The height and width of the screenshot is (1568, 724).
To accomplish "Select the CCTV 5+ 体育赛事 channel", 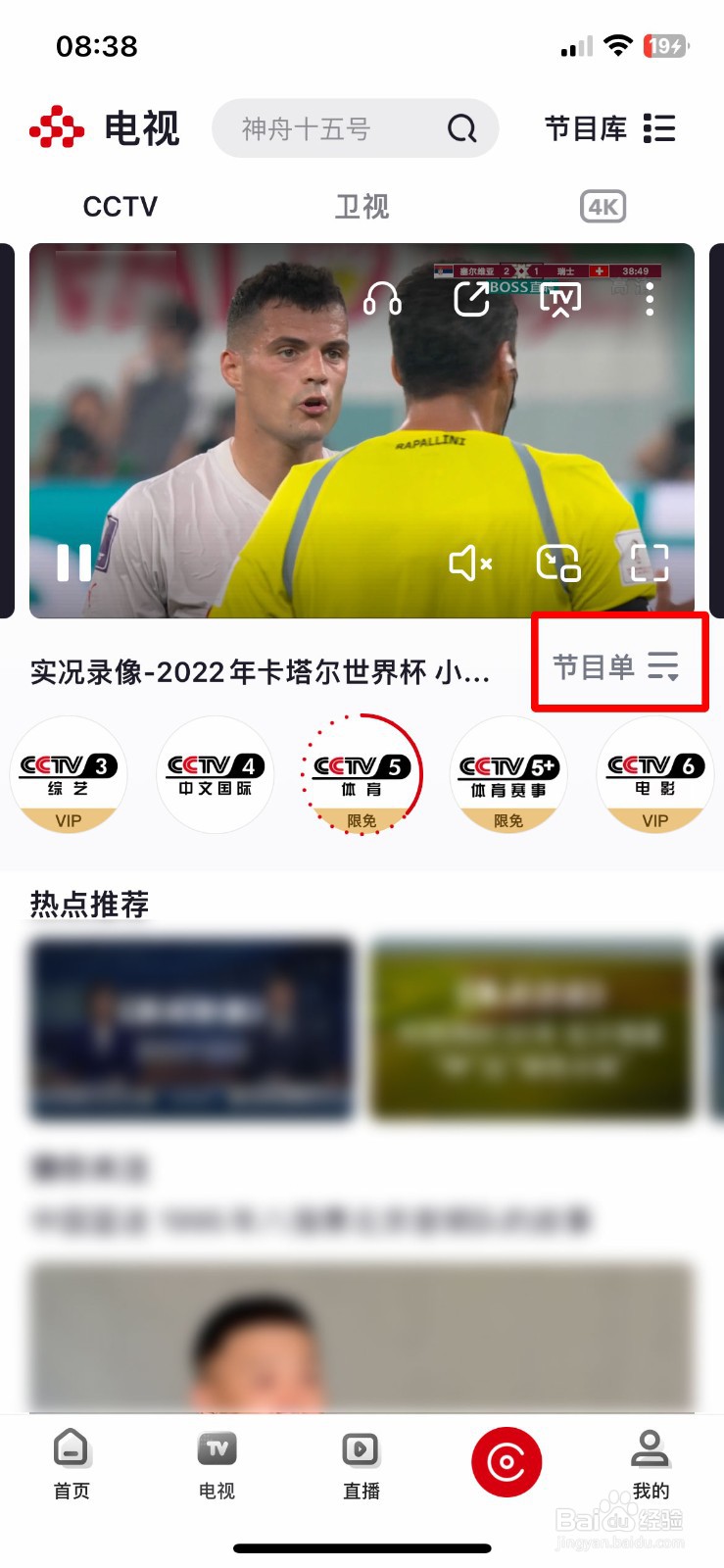I will 508,775.
